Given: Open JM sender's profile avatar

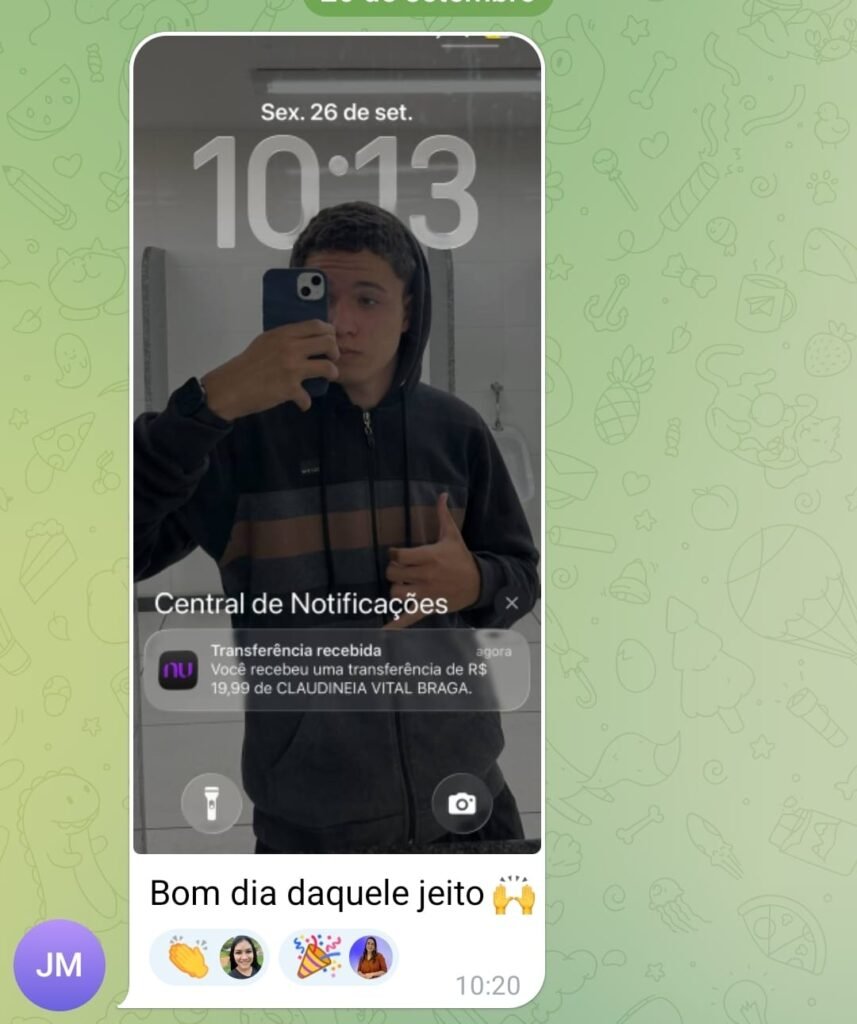Looking at the screenshot, I should (59, 965).
